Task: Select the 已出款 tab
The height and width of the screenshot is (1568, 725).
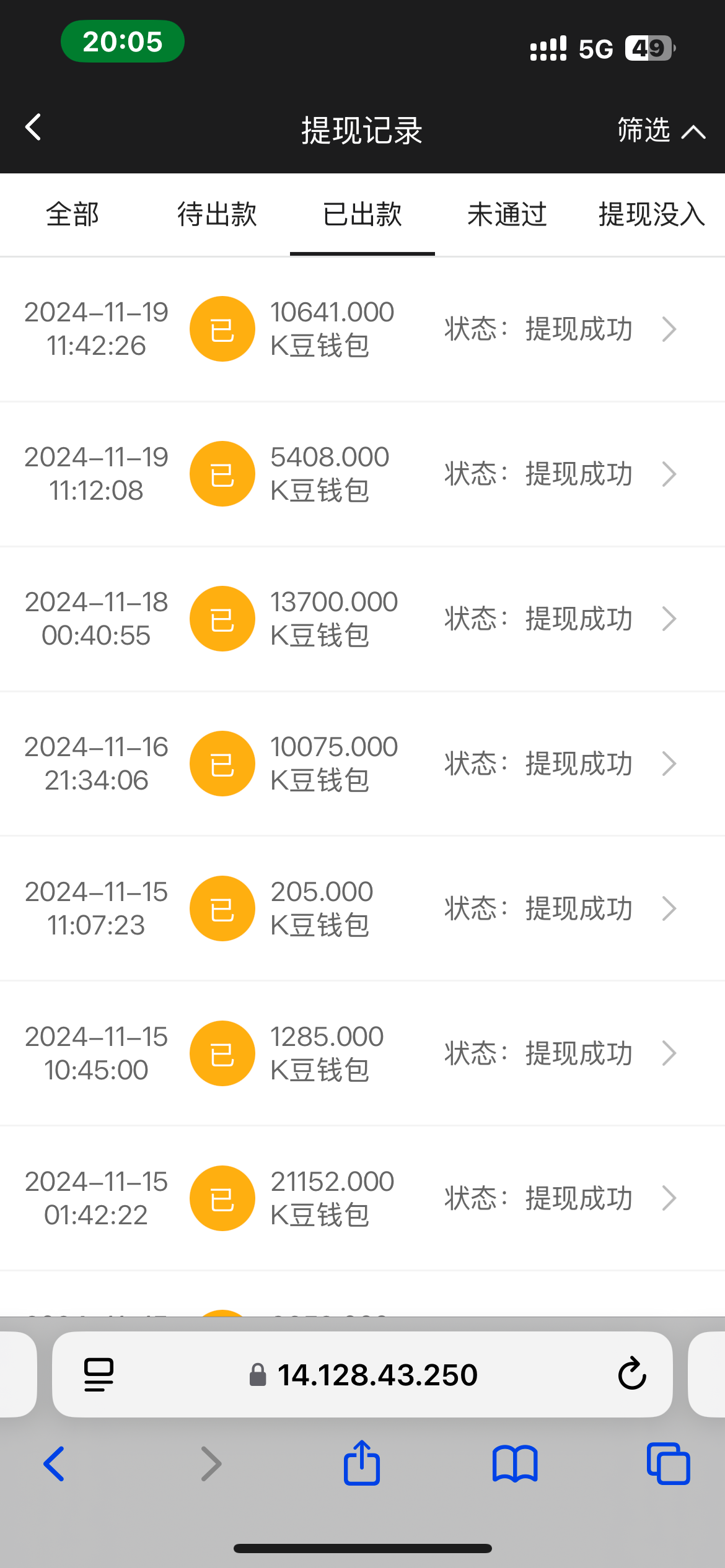Action: click(362, 215)
